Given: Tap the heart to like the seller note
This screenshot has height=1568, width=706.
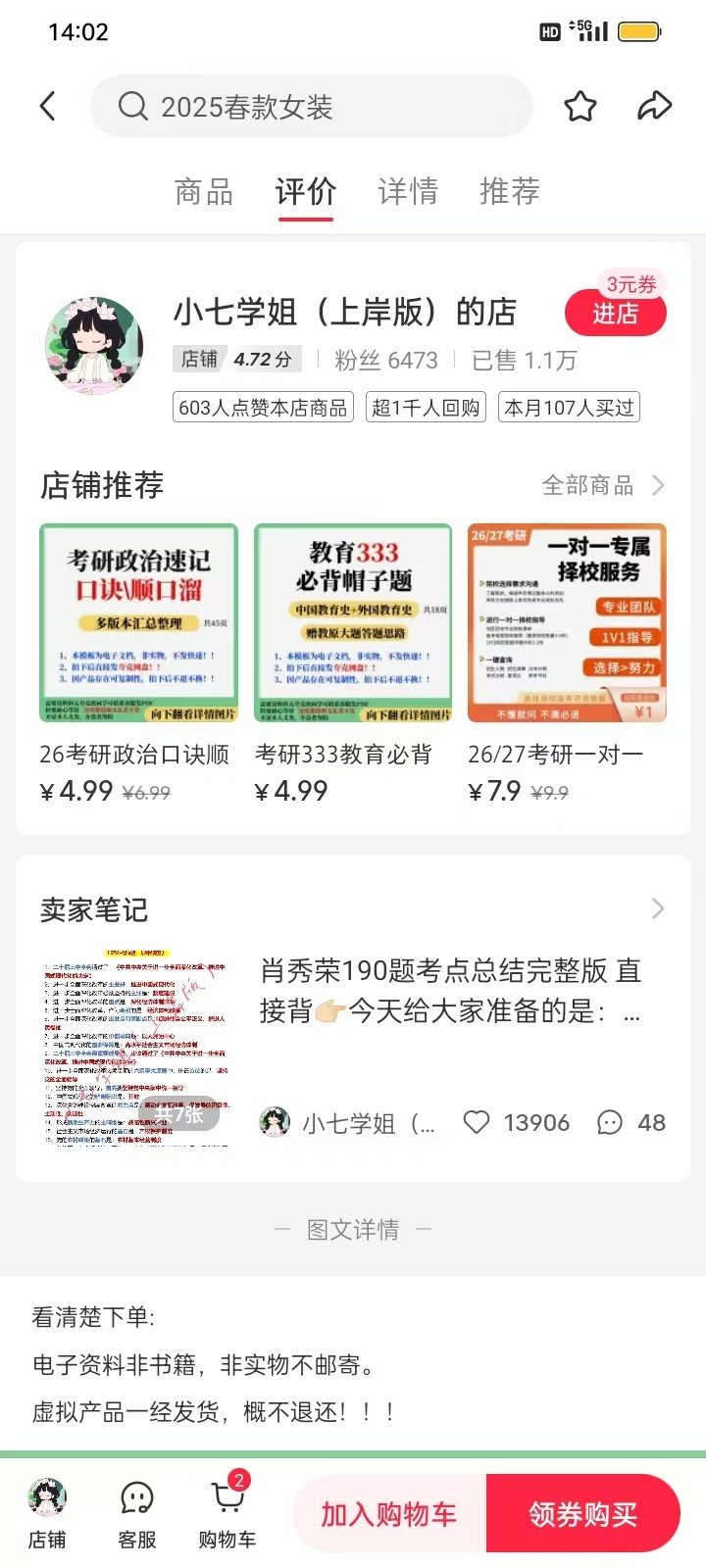Looking at the screenshot, I should 478,1123.
